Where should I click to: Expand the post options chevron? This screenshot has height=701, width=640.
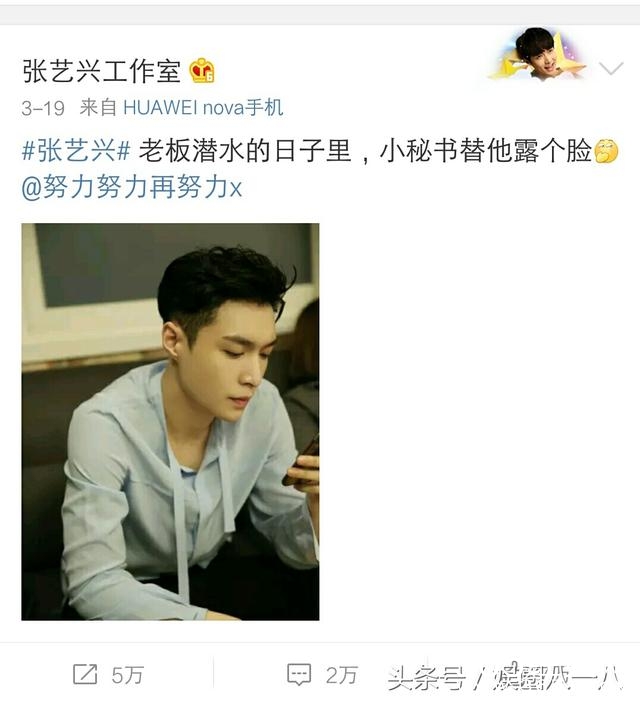point(610,69)
